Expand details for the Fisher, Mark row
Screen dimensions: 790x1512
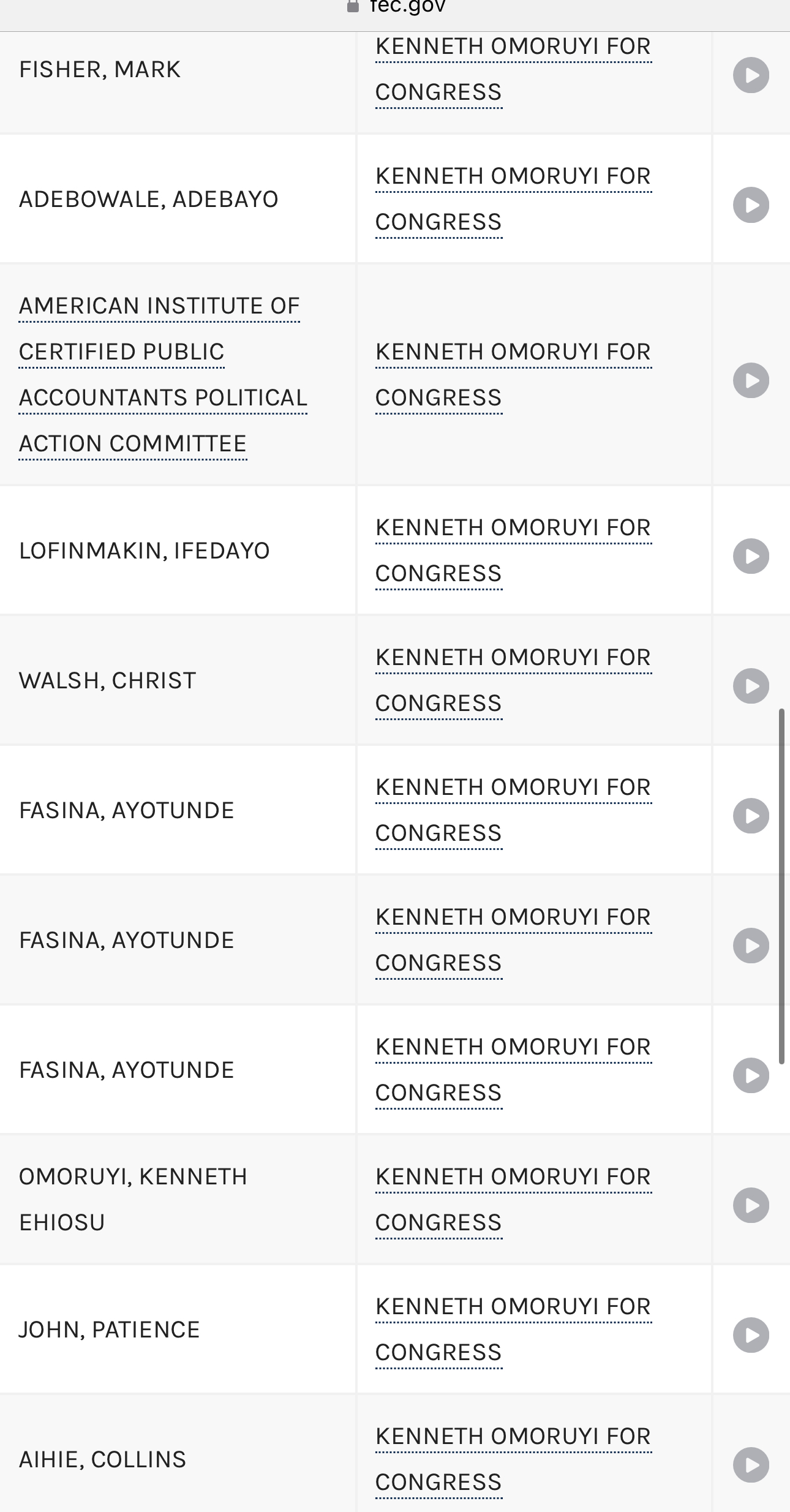(751, 75)
